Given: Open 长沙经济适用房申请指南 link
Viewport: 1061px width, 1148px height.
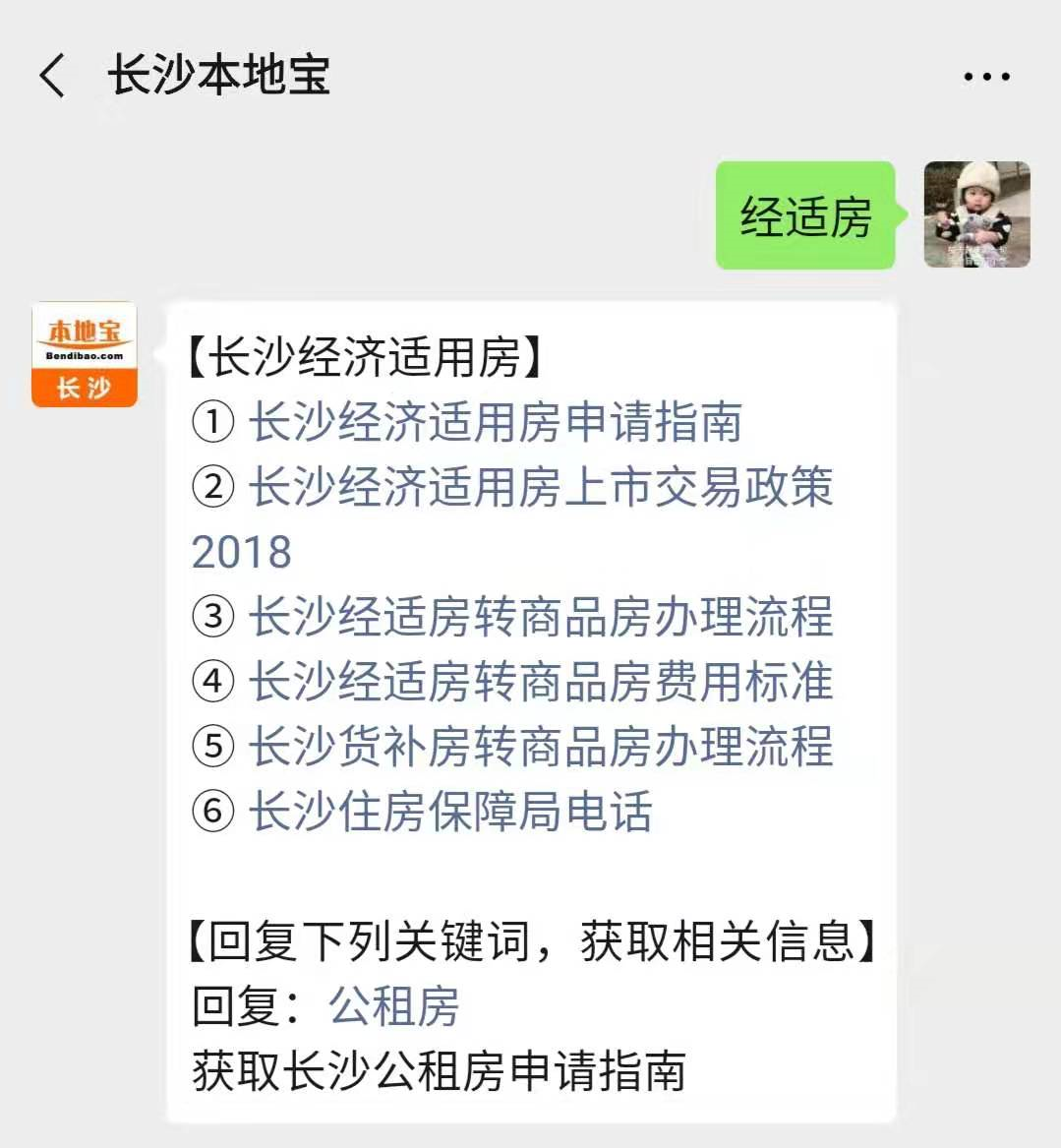Looking at the screenshot, I should coord(495,422).
